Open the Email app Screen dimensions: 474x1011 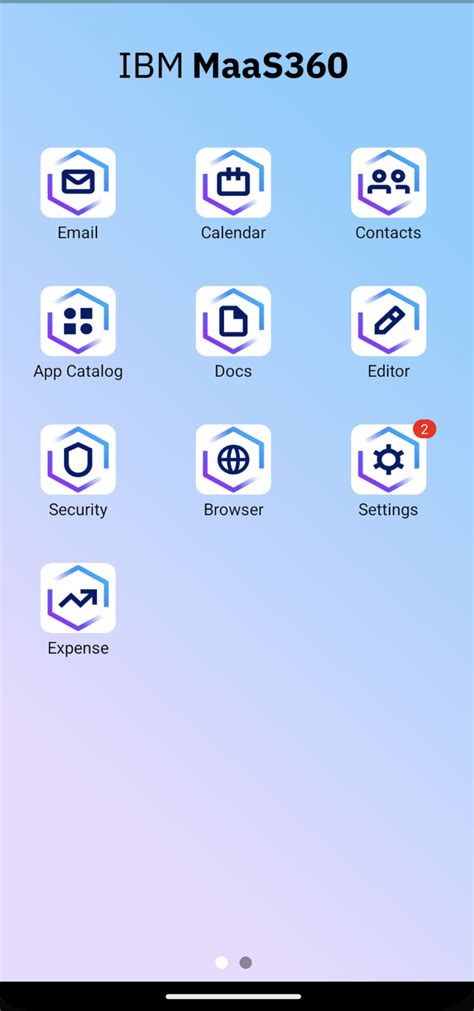[x=78, y=182]
